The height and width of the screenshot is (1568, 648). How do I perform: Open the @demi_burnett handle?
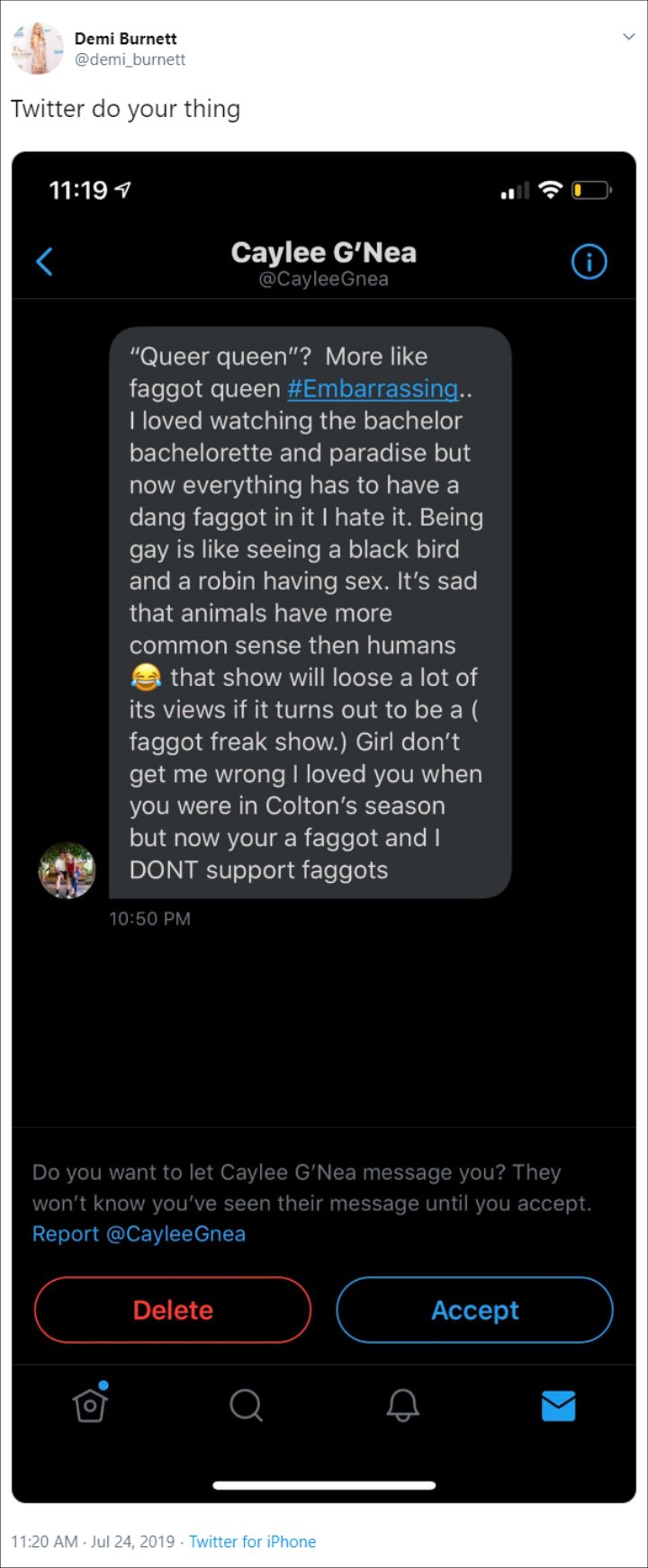[130, 59]
